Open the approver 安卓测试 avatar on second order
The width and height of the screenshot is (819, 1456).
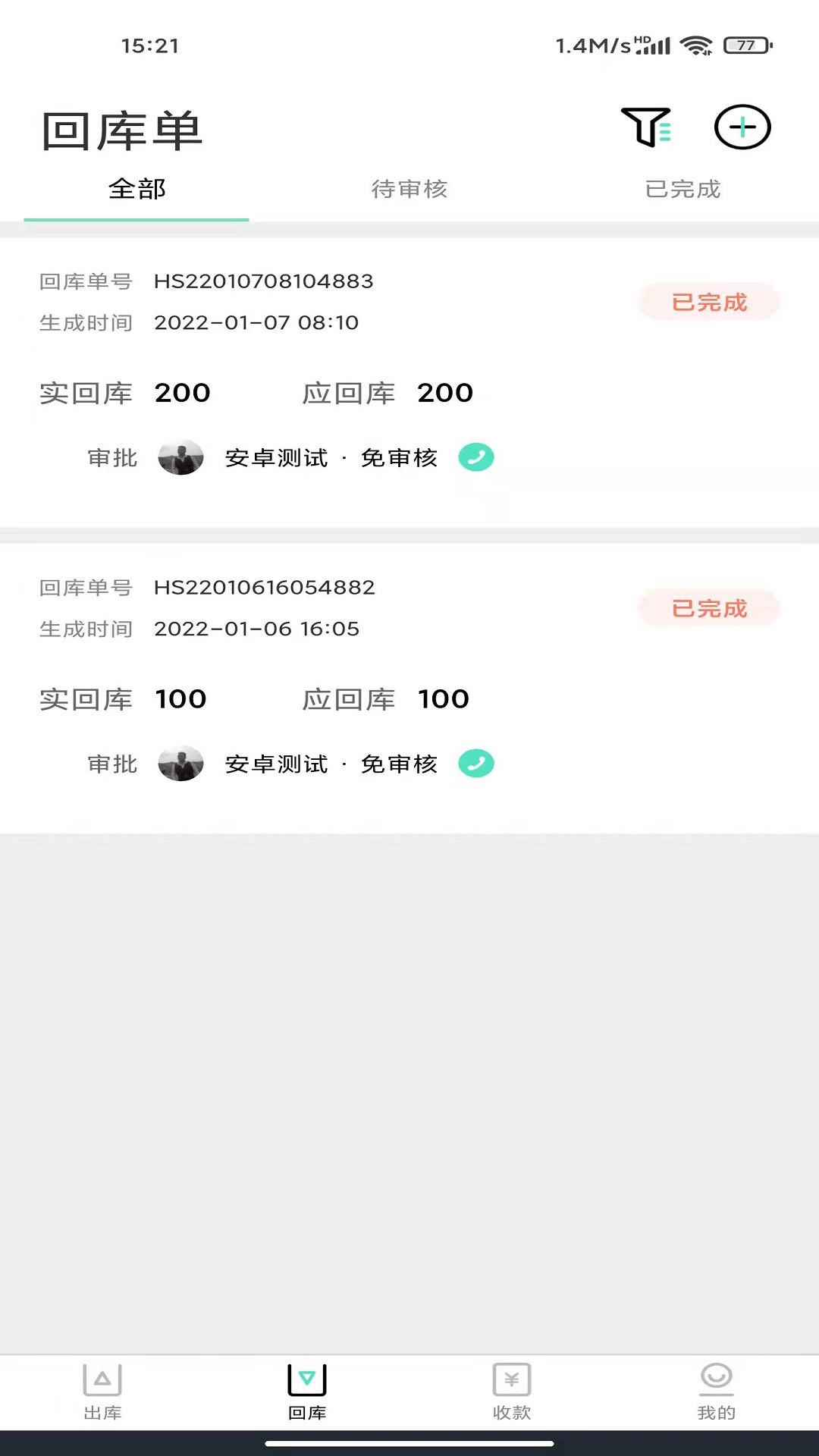click(x=180, y=764)
